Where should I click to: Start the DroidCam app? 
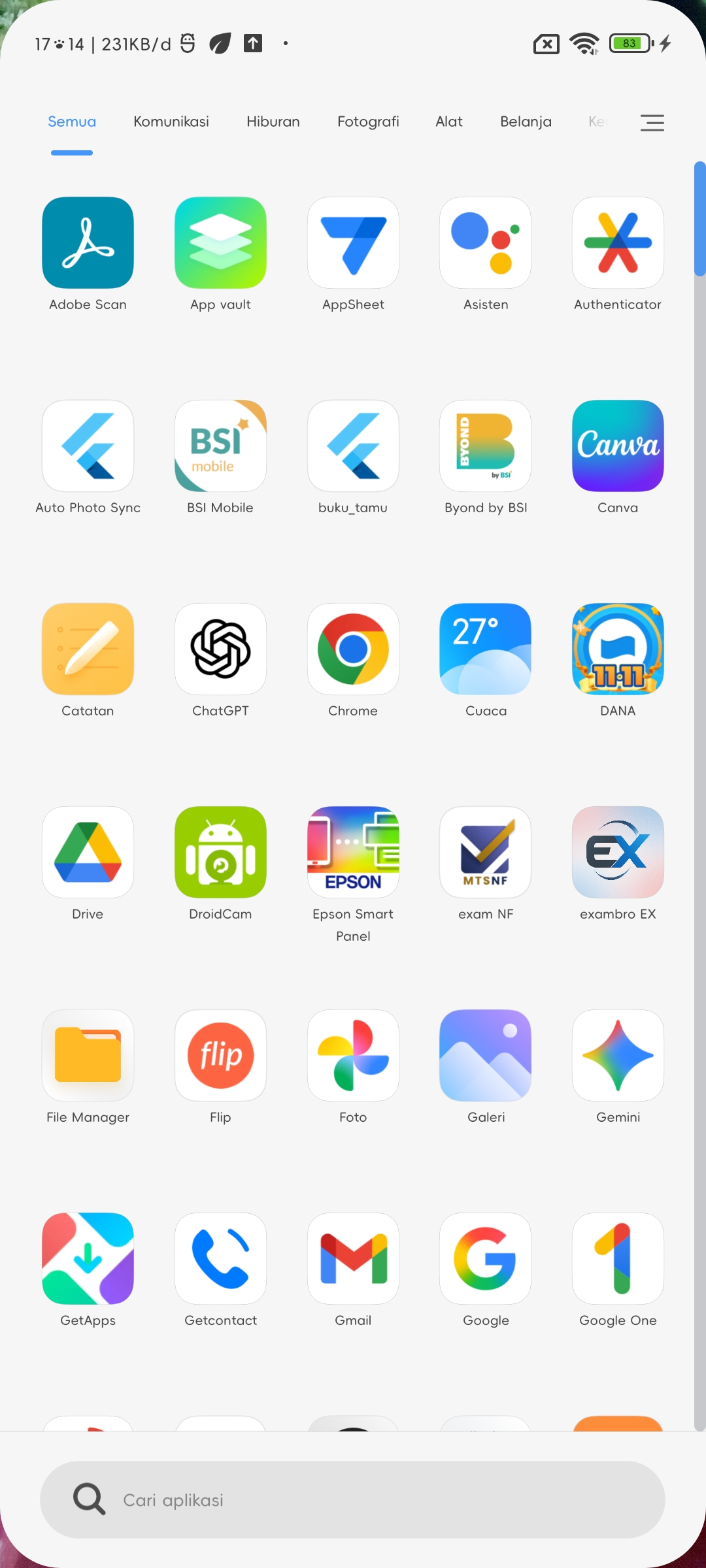click(220, 852)
